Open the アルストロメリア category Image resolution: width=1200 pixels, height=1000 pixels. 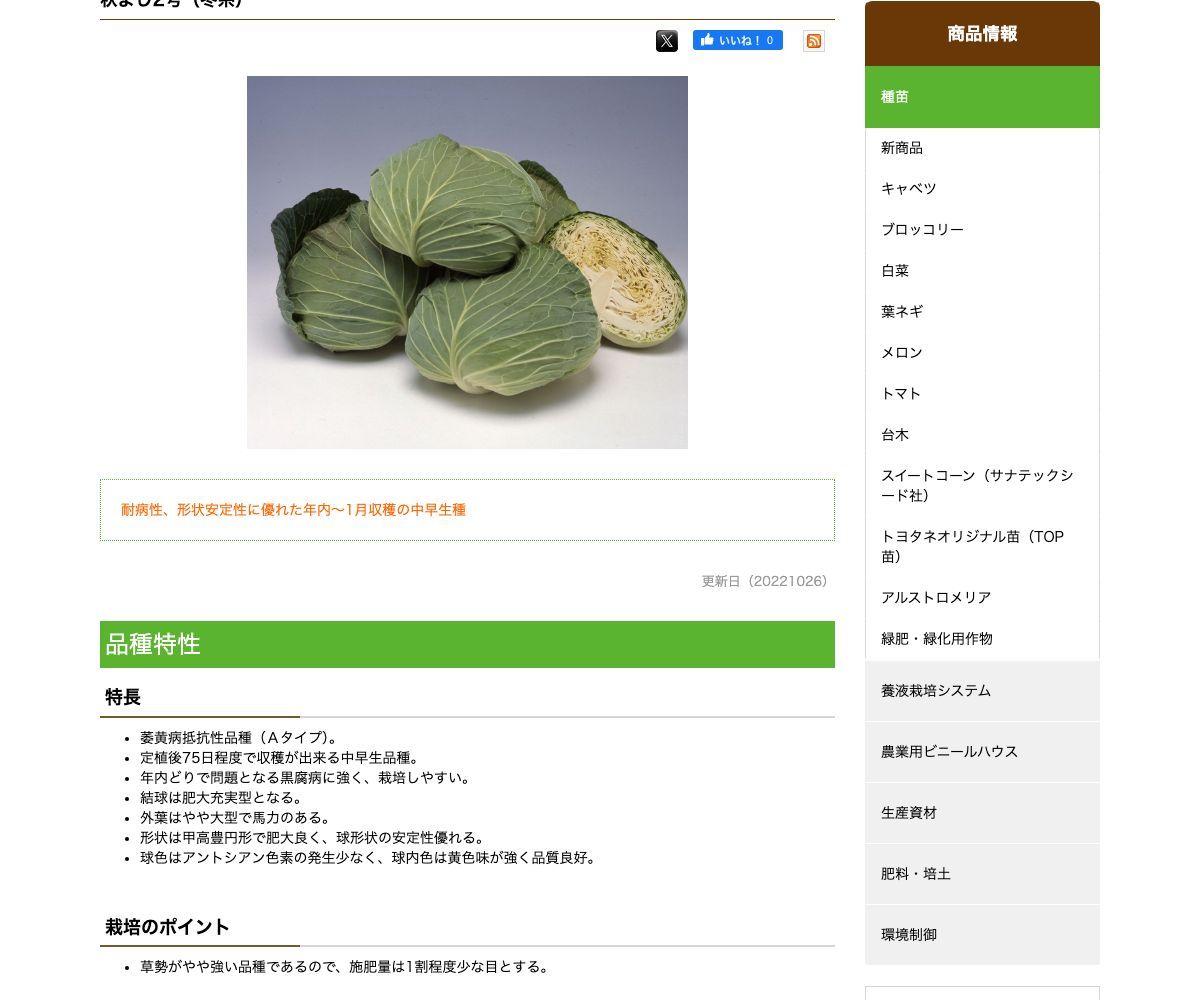coord(936,598)
